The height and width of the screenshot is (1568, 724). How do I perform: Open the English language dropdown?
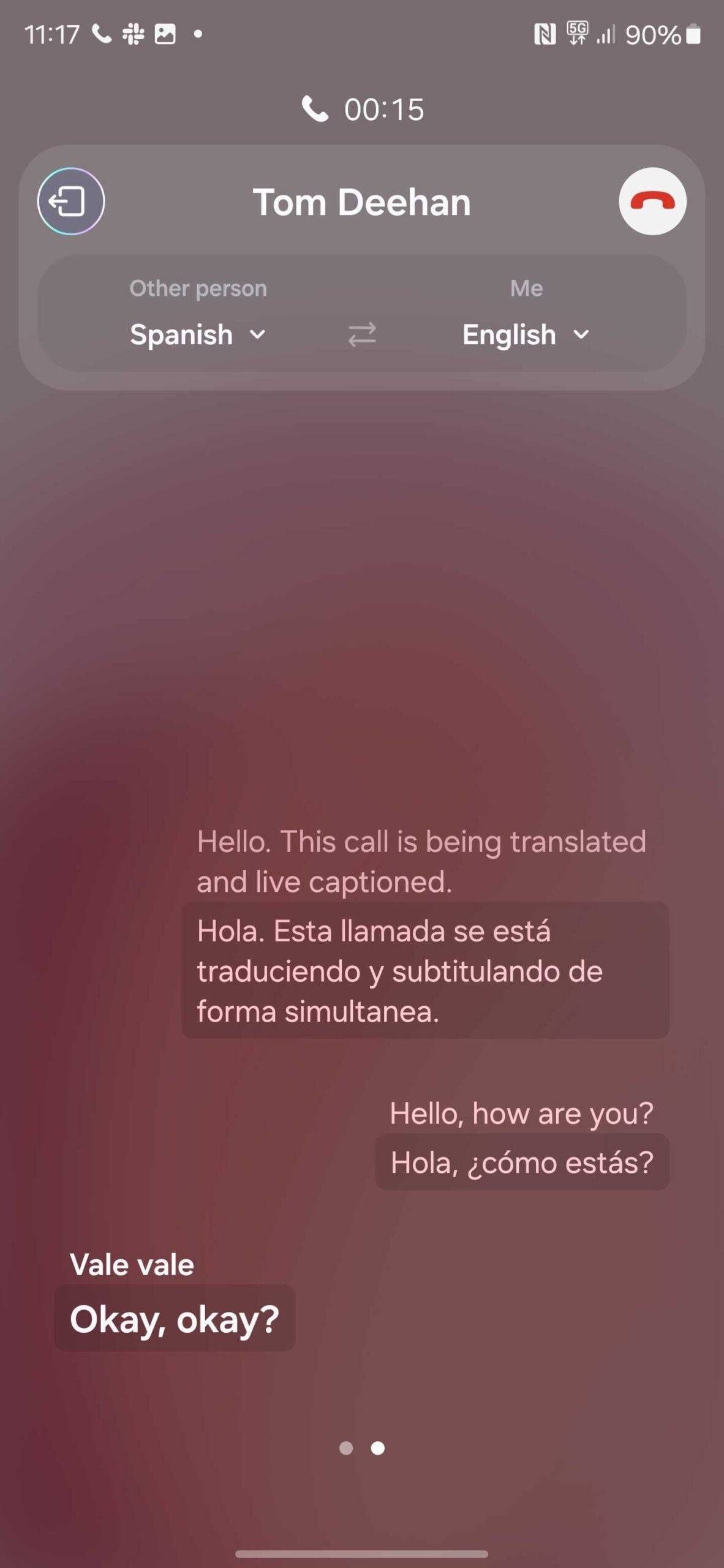point(525,335)
